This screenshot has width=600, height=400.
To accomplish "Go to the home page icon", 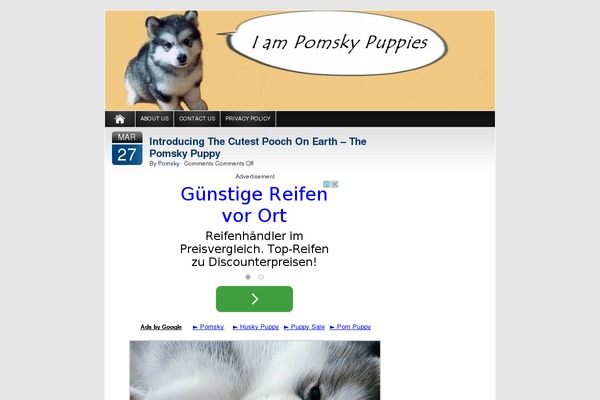I will pyautogui.click(x=120, y=119).
